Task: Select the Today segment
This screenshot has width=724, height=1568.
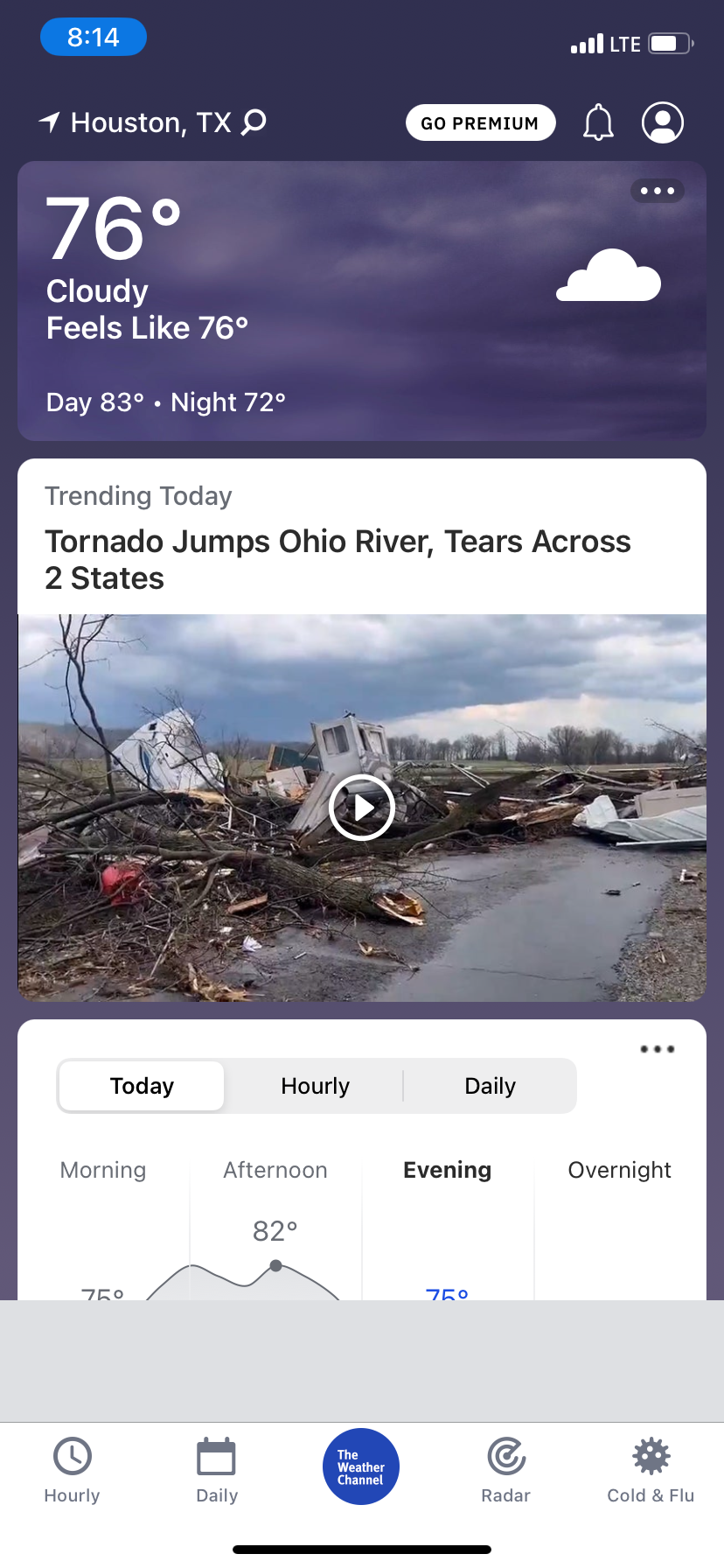Action: click(x=142, y=1086)
